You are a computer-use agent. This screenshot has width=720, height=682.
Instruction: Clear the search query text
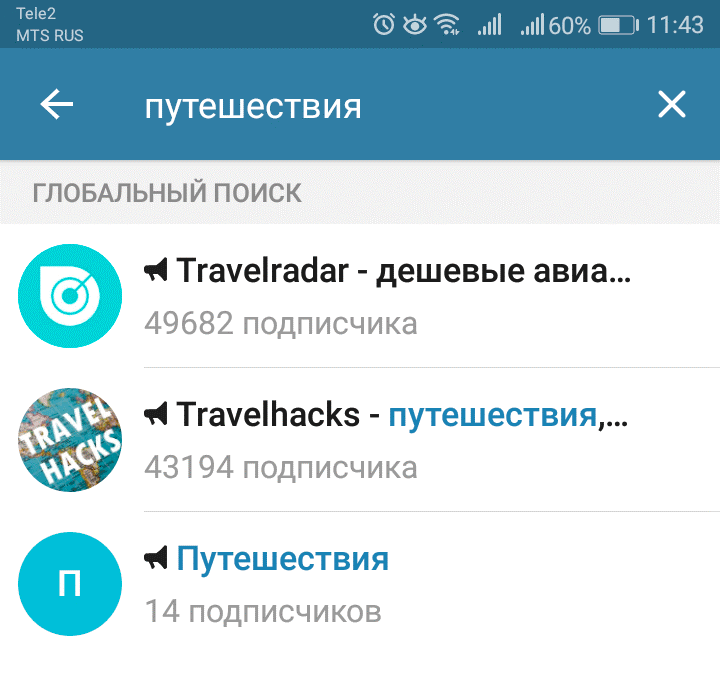click(x=671, y=105)
